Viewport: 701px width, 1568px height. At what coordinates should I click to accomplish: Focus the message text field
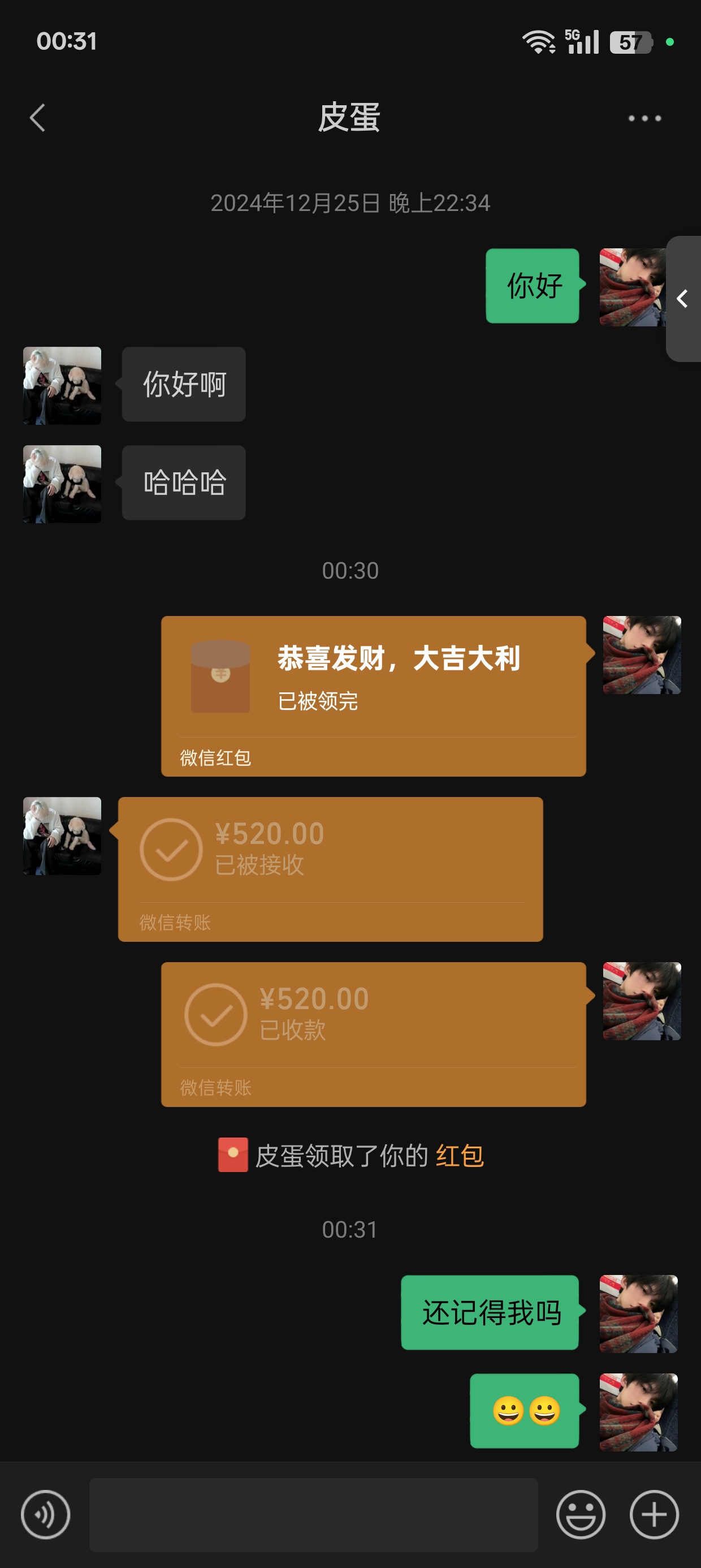313,1514
